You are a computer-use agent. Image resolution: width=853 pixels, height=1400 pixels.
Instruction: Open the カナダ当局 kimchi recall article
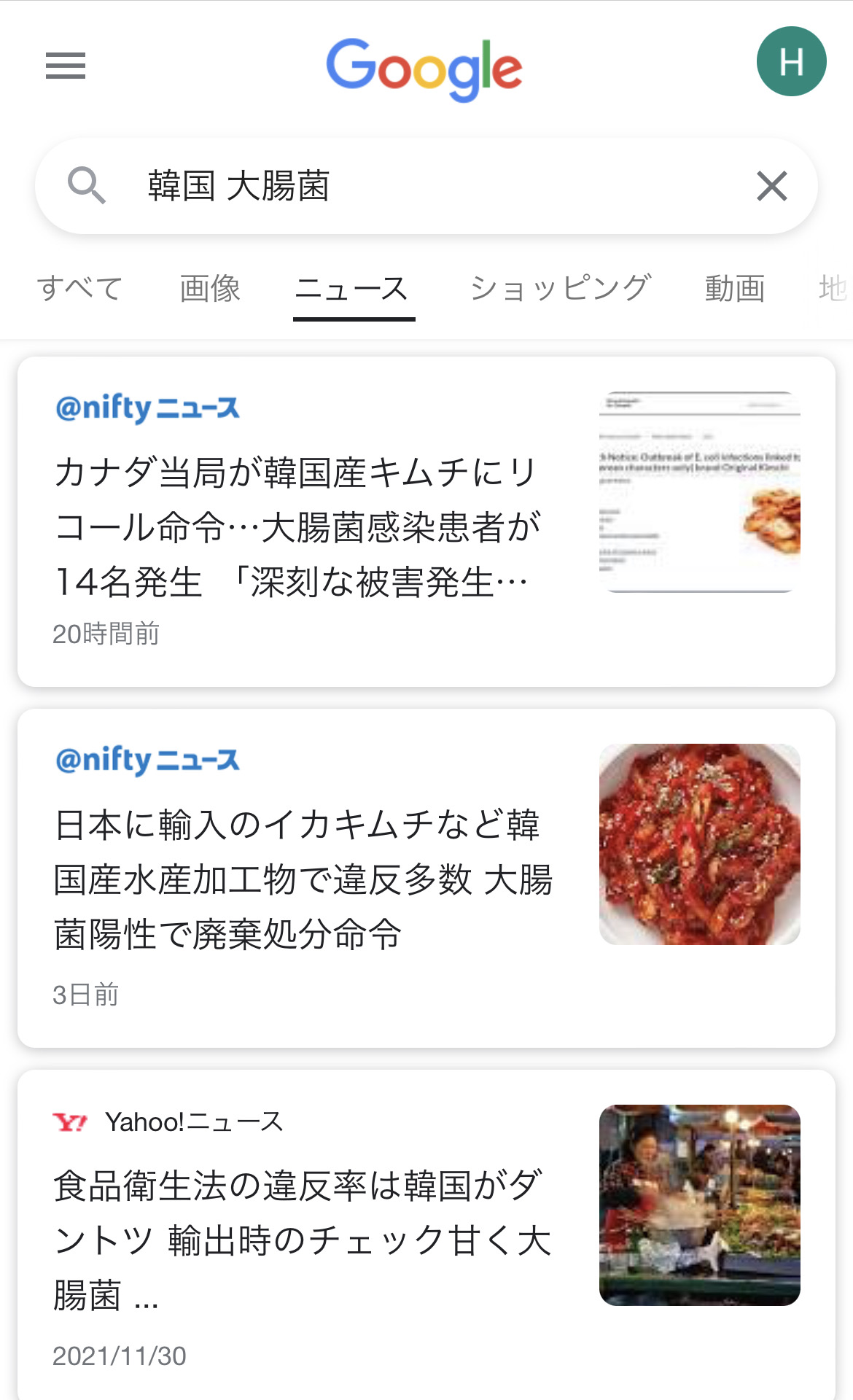tap(297, 526)
